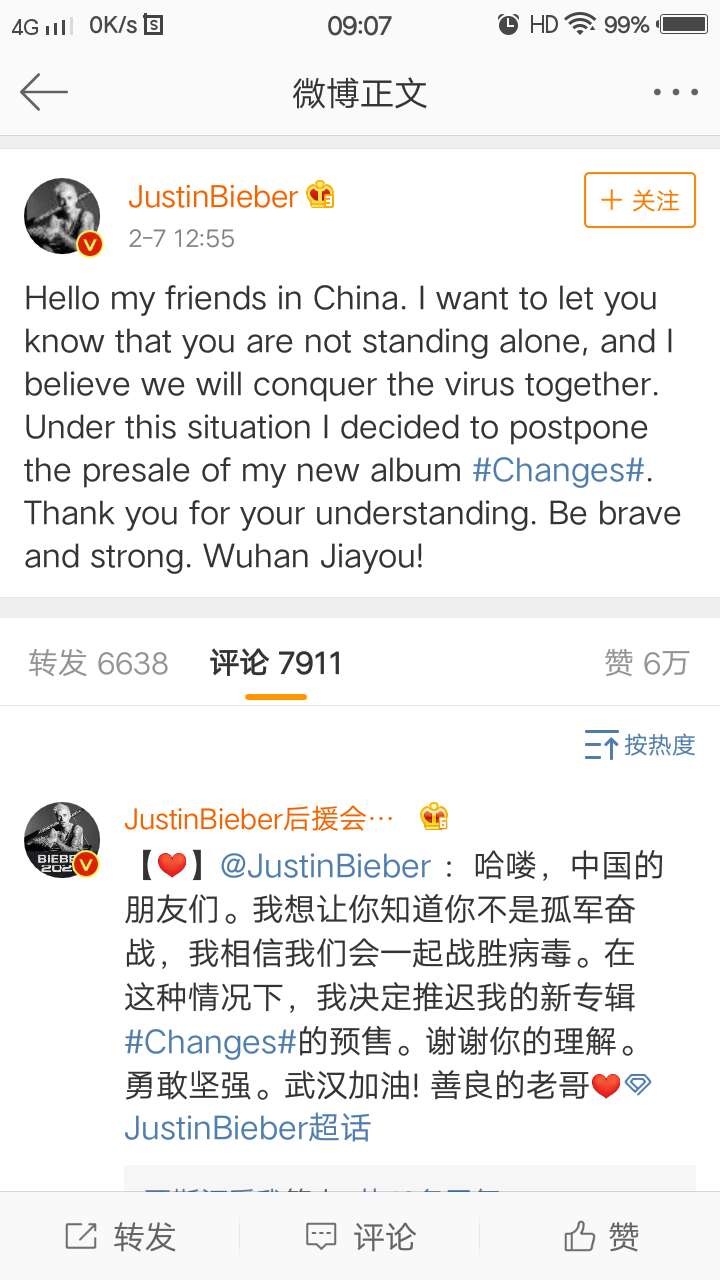The height and width of the screenshot is (1280, 720).
Task: Switch to the 转发 6638 tab
Action: click(98, 662)
